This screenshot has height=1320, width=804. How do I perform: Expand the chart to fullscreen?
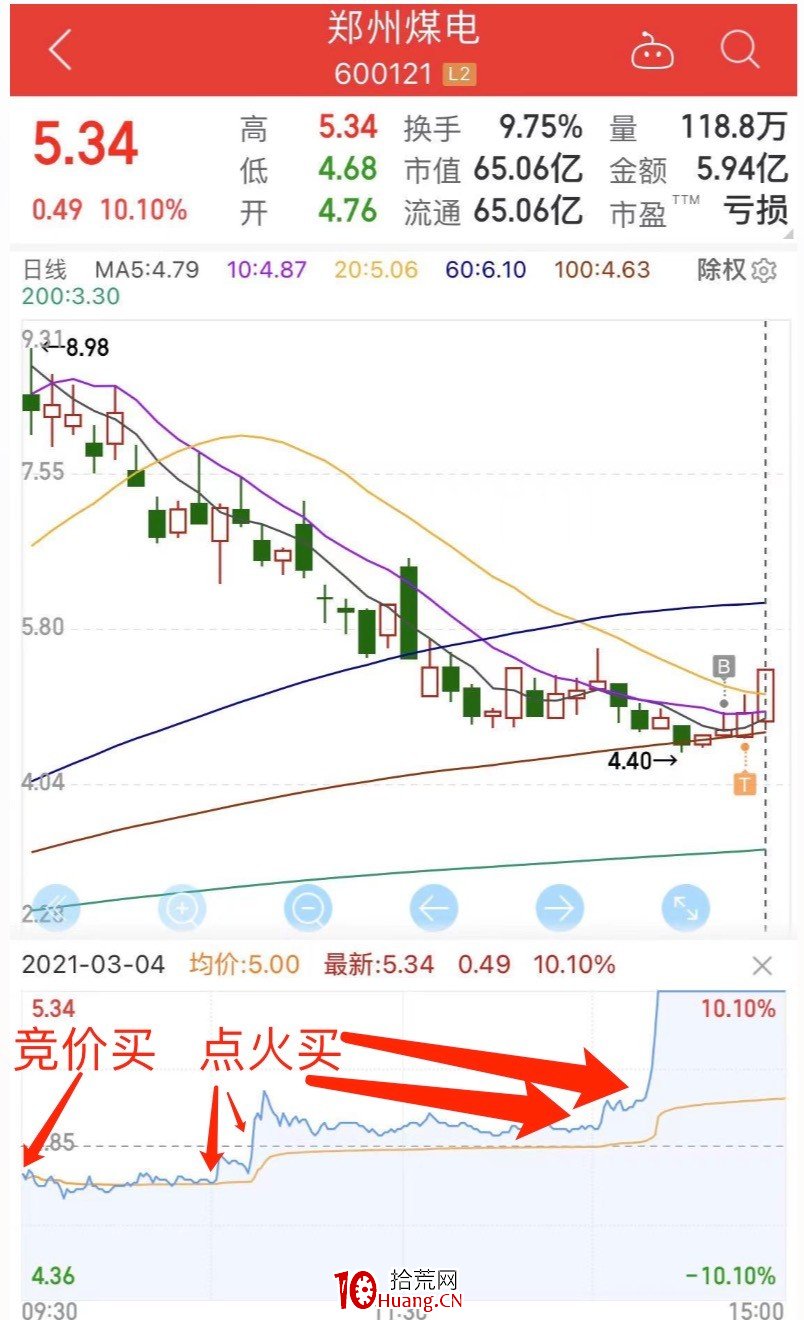[x=686, y=909]
